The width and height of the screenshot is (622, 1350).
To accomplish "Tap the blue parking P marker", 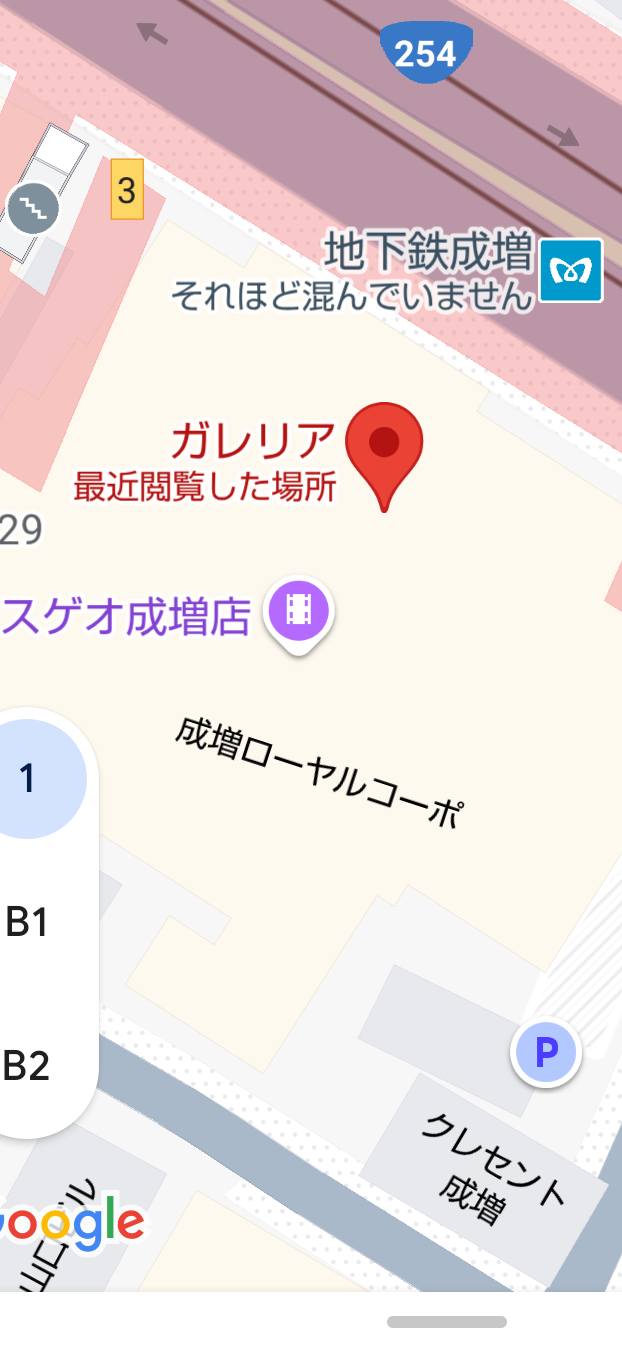I will click(x=546, y=1052).
